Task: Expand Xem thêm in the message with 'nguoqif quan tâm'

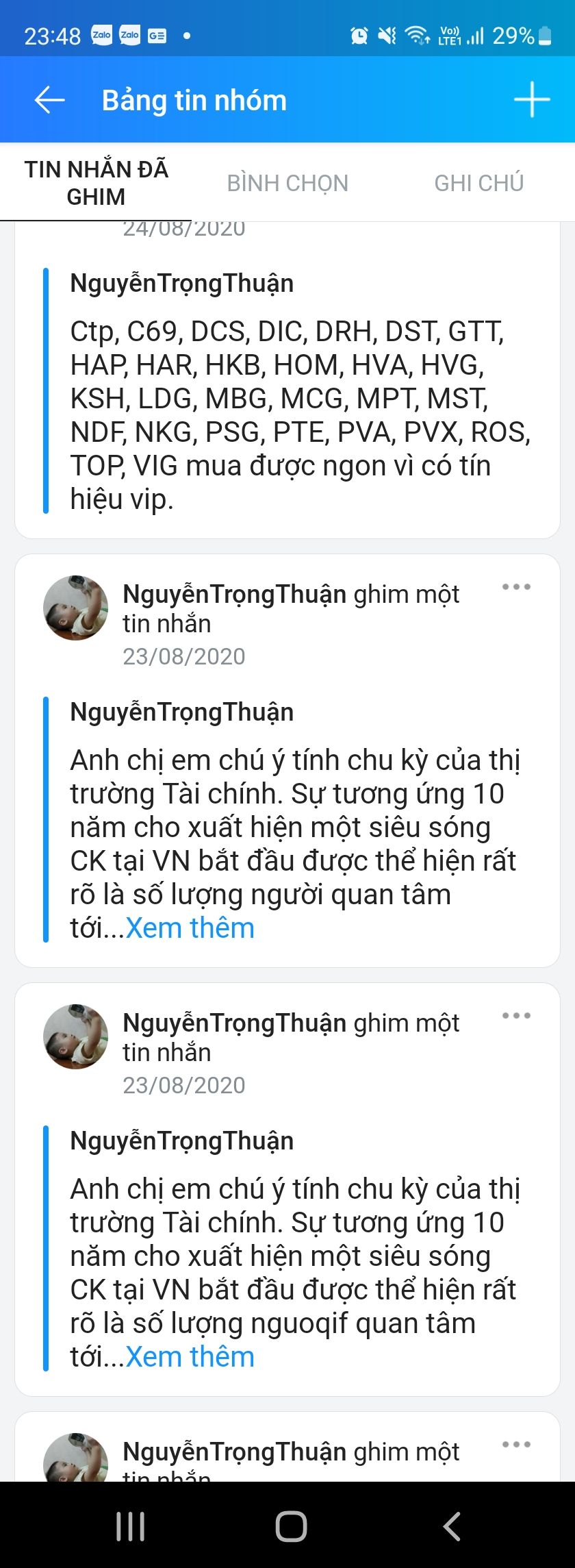Action: (x=190, y=1357)
